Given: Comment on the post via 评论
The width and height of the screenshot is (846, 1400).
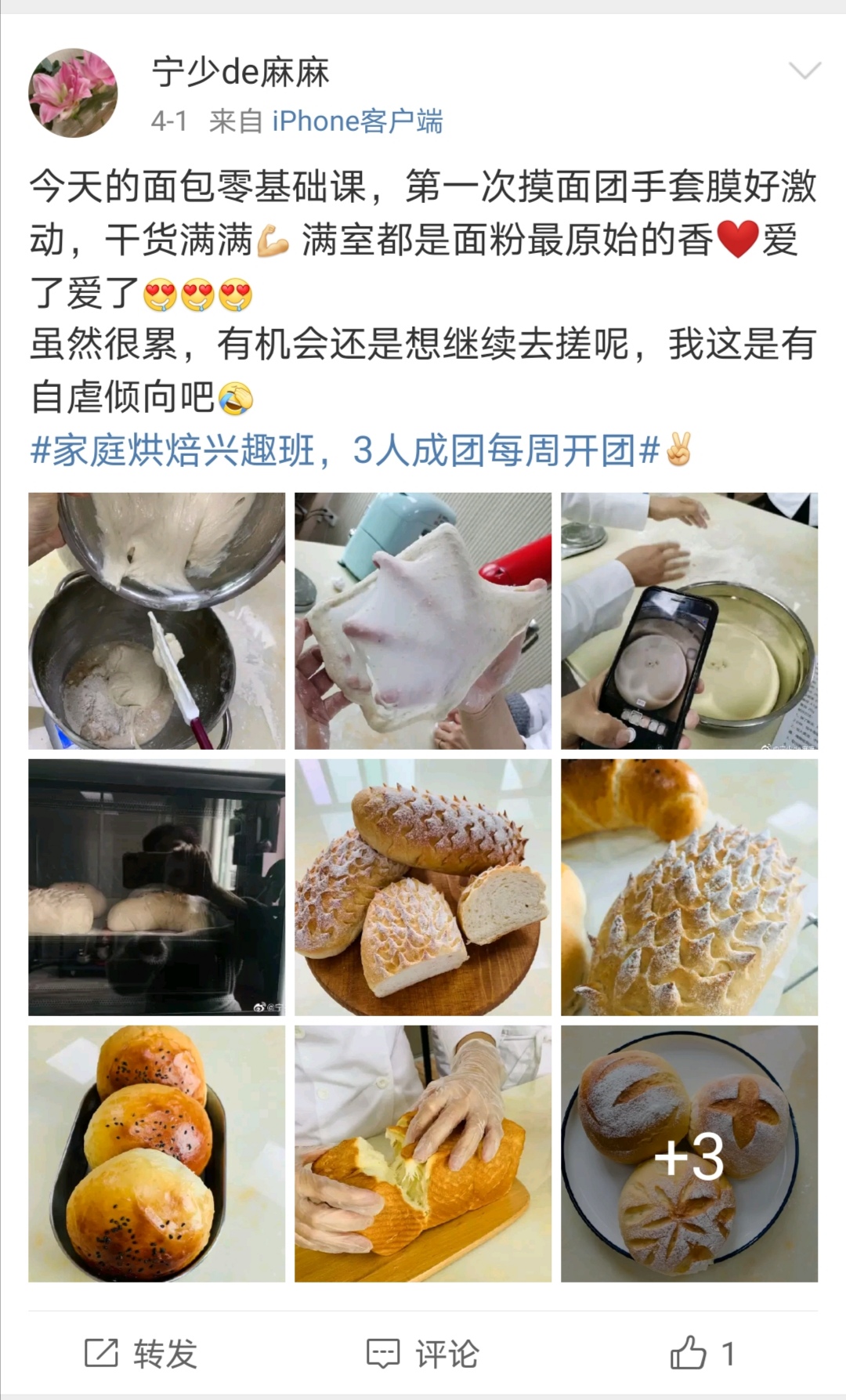Looking at the screenshot, I should pyautogui.click(x=423, y=1354).
